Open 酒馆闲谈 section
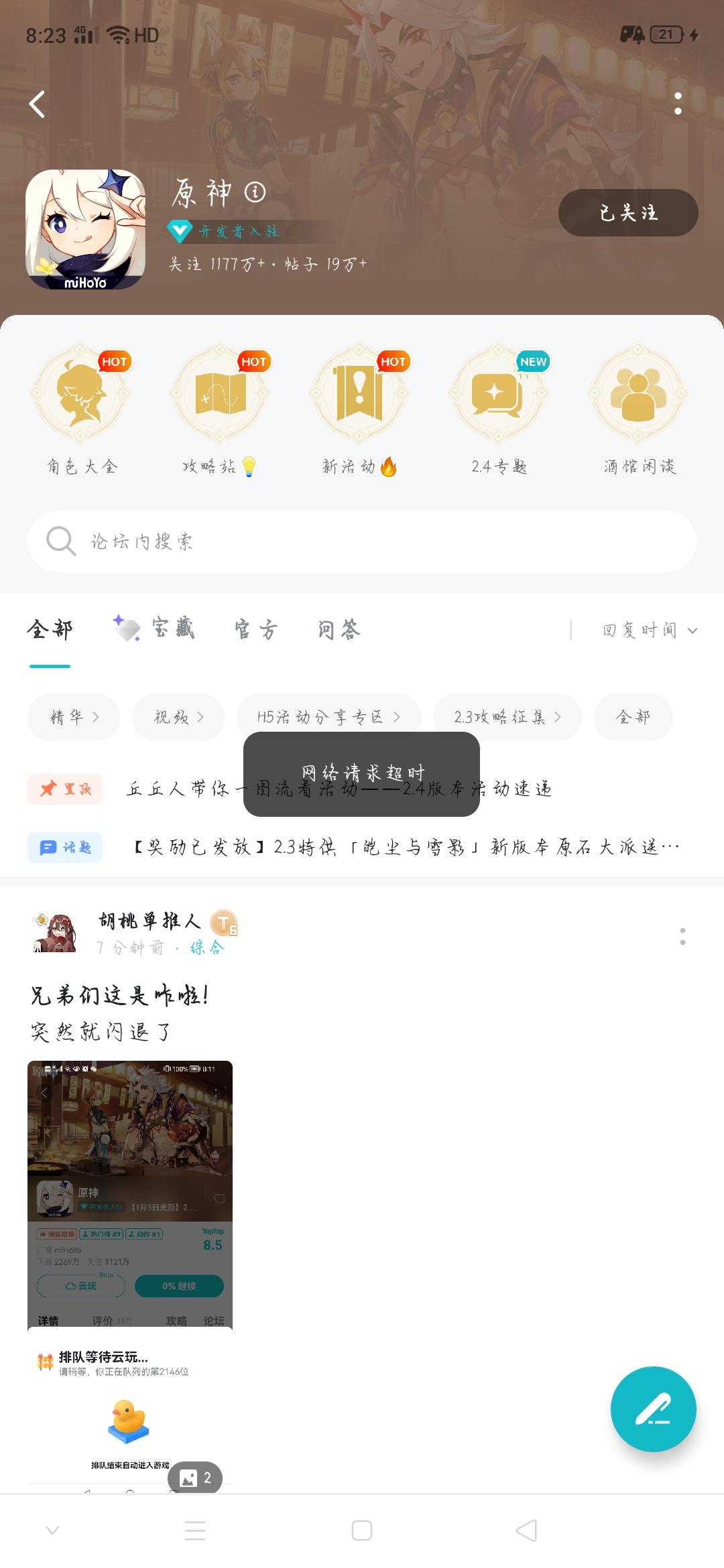The width and height of the screenshot is (724, 1568). pos(638,410)
